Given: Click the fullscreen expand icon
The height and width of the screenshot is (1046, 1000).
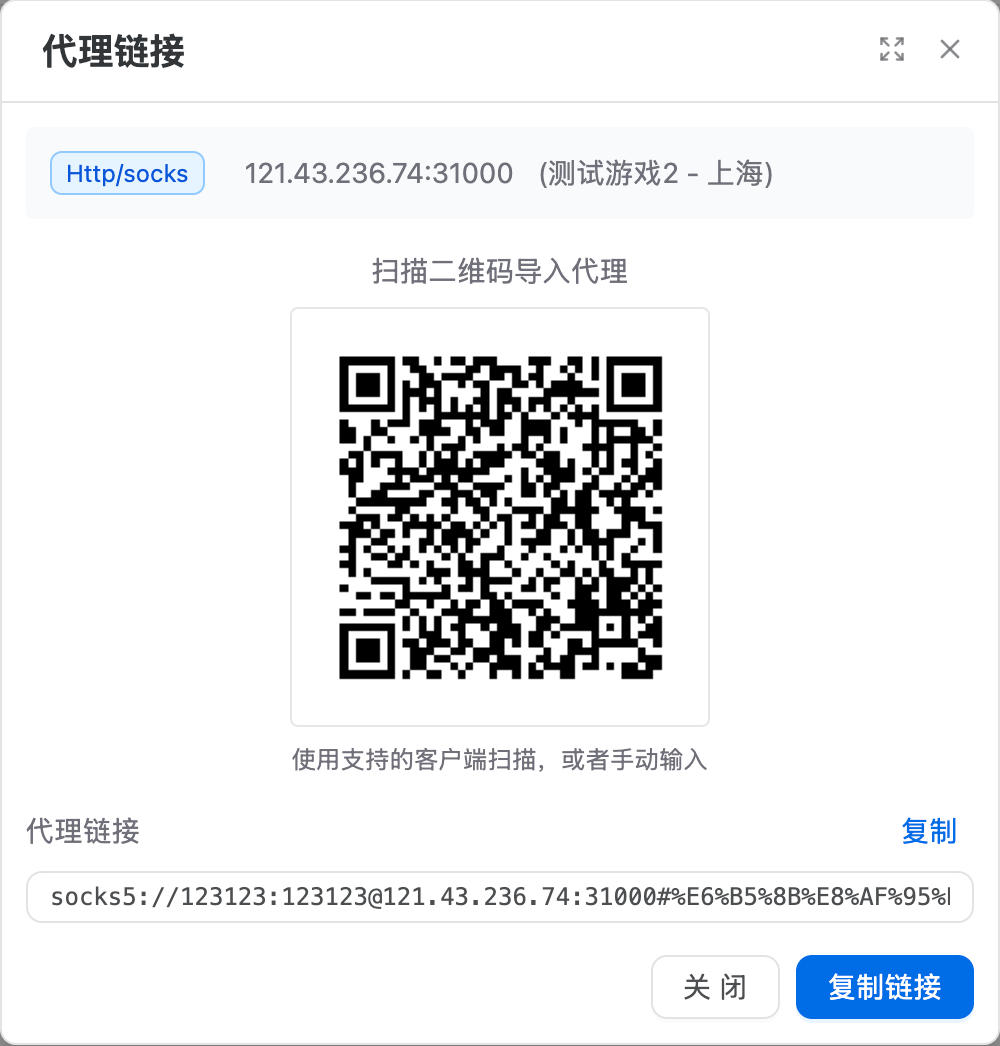Looking at the screenshot, I should tap(891, 49).
